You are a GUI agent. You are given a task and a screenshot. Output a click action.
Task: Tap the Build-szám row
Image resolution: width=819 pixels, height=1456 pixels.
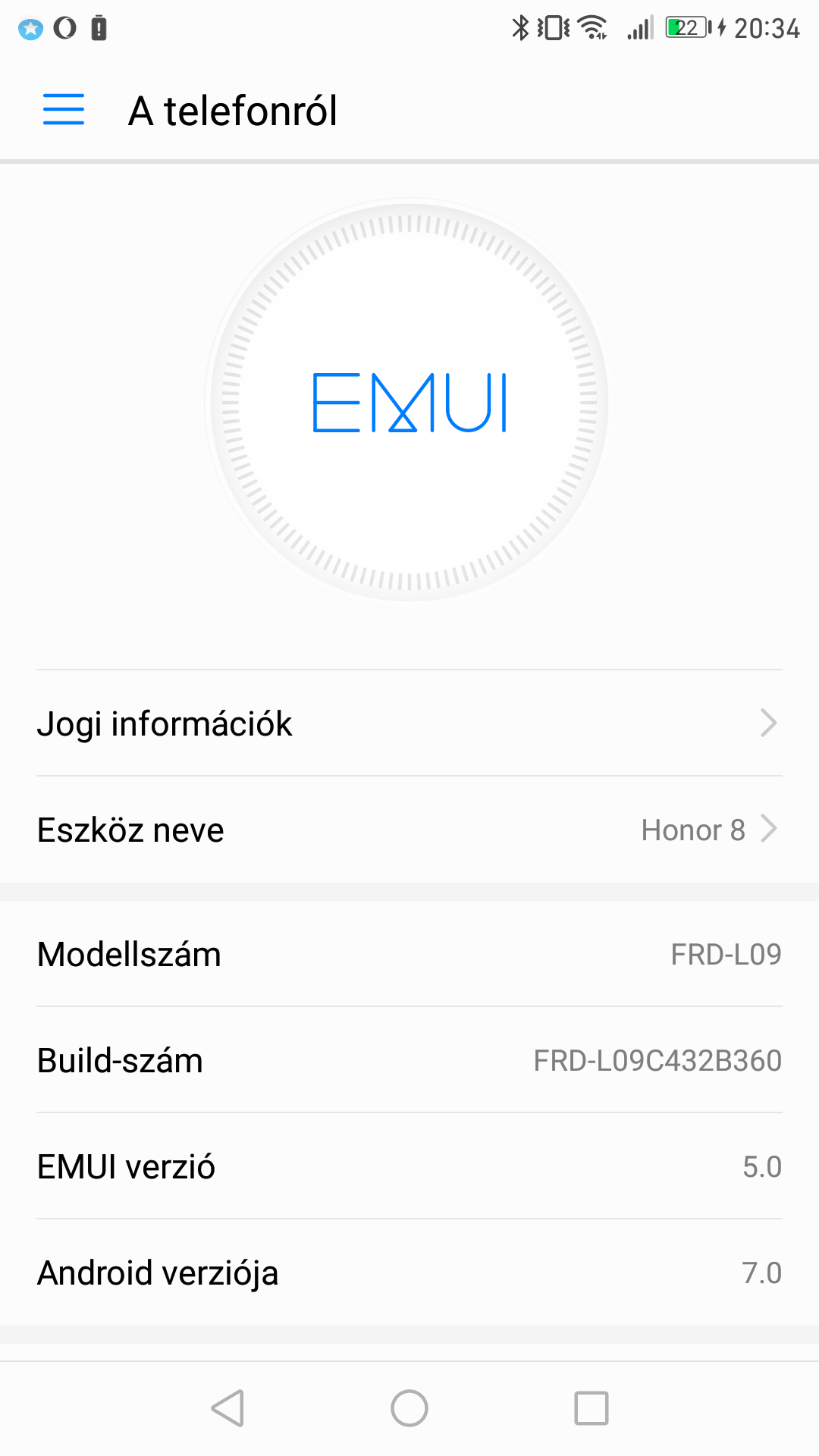(409, 1060)
